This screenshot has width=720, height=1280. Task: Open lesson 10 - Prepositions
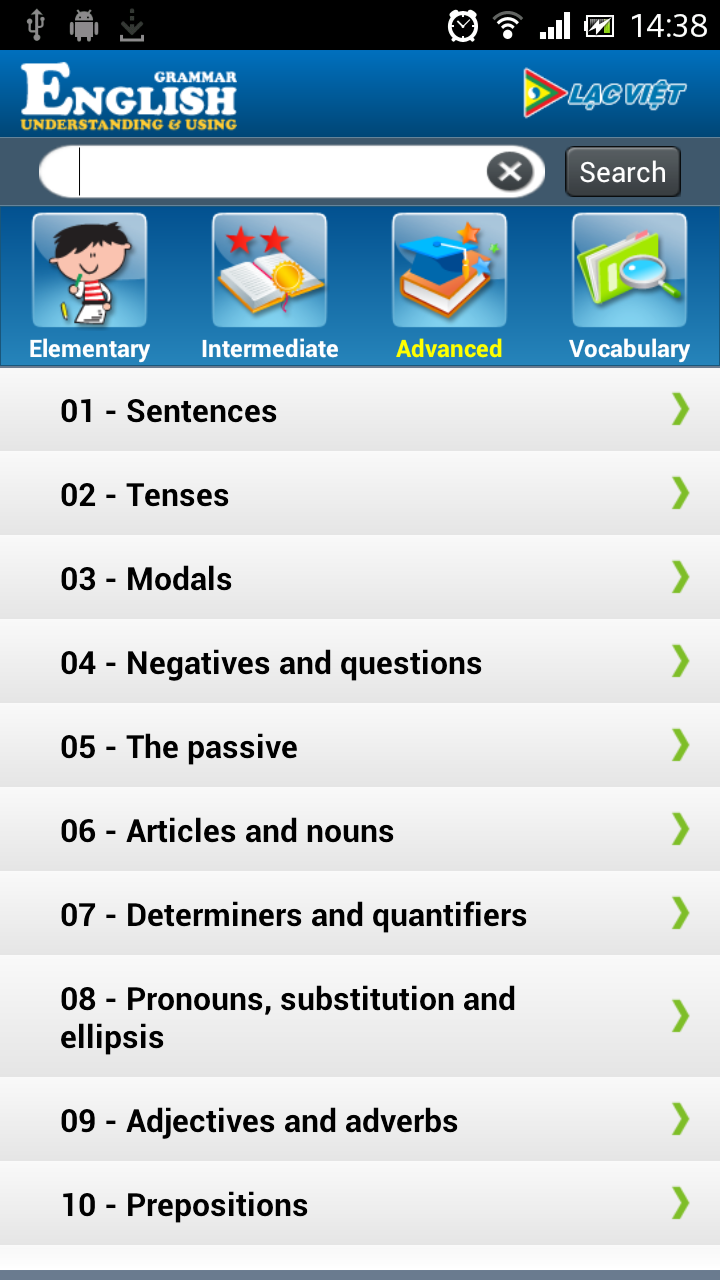[360, 1204]
